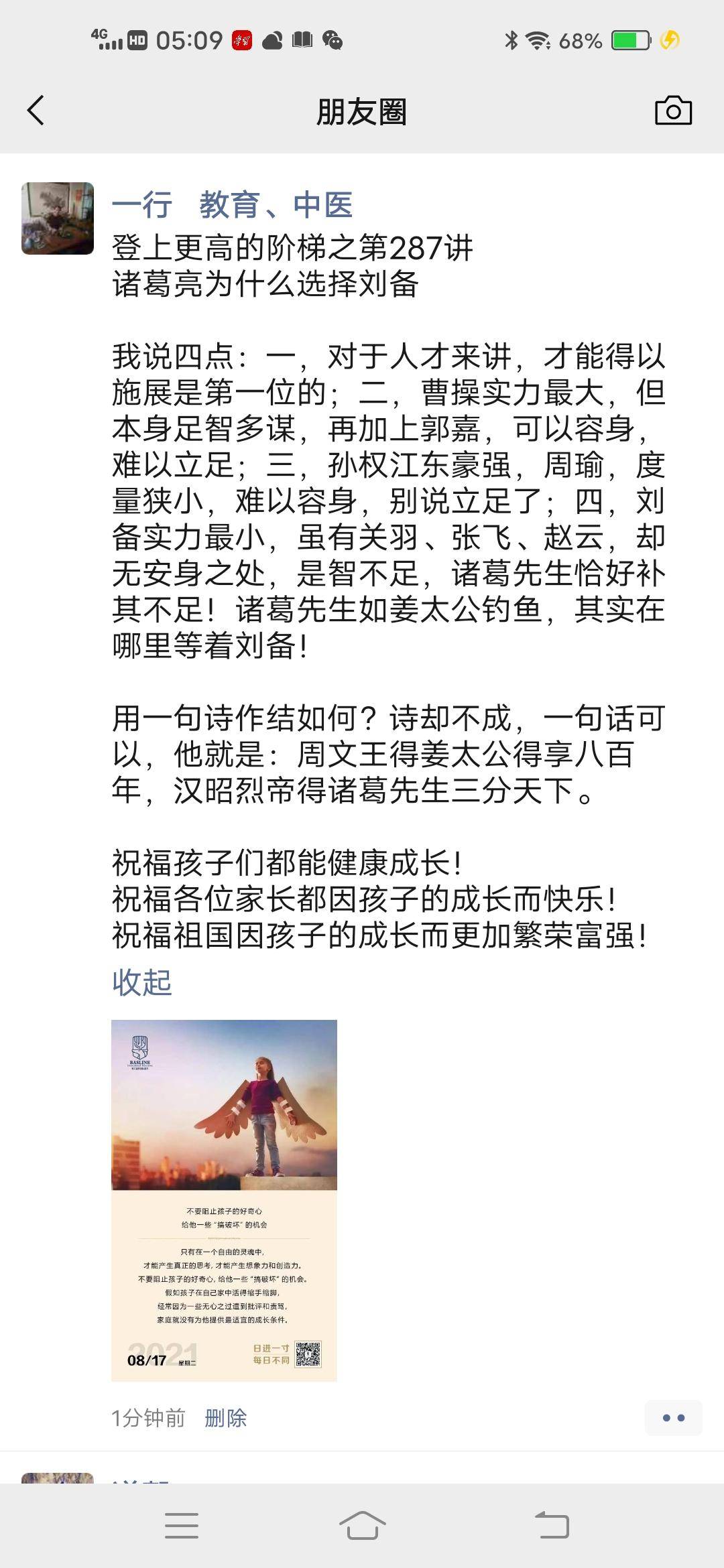Collapse the post with 收起
Screen dimensions: 724x1568
(142, 982)
